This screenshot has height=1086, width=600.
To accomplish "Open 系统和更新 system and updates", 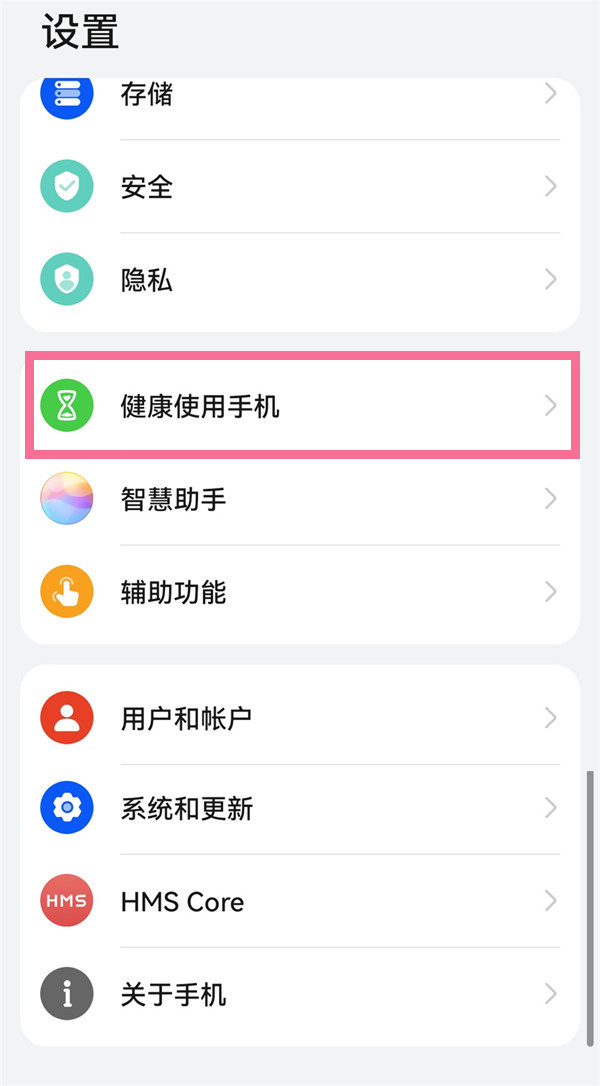I will (300, 808).
